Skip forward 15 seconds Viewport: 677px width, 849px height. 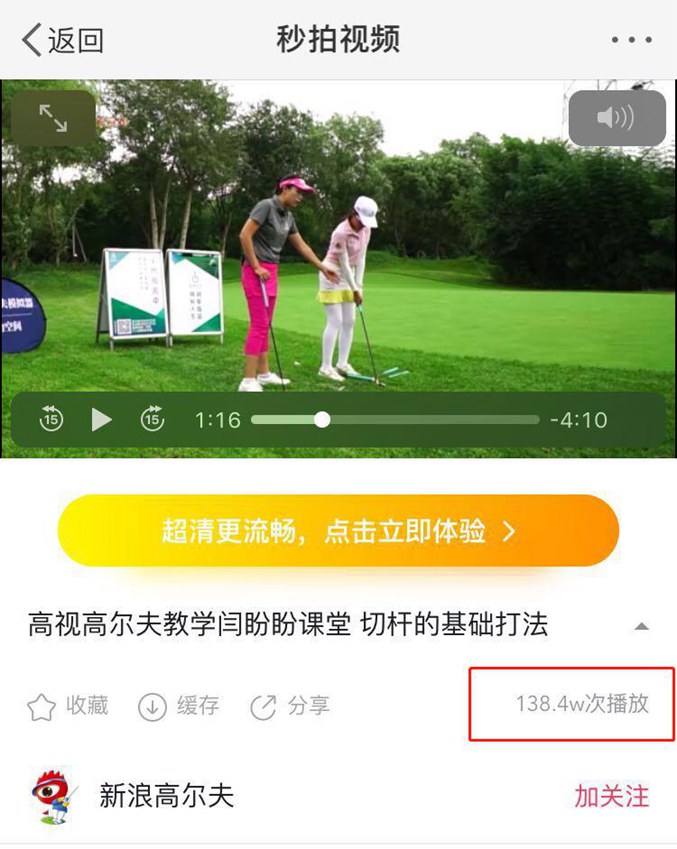pyautogui.click(x=152, y=419)
